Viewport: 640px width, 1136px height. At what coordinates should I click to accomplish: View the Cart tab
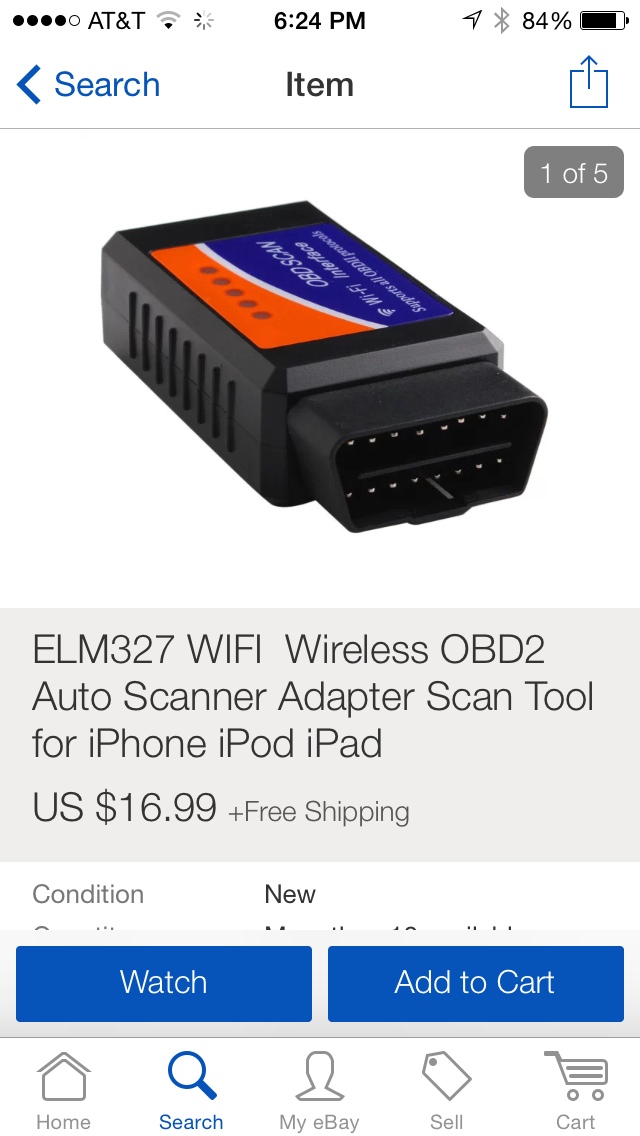(575, 1090)
